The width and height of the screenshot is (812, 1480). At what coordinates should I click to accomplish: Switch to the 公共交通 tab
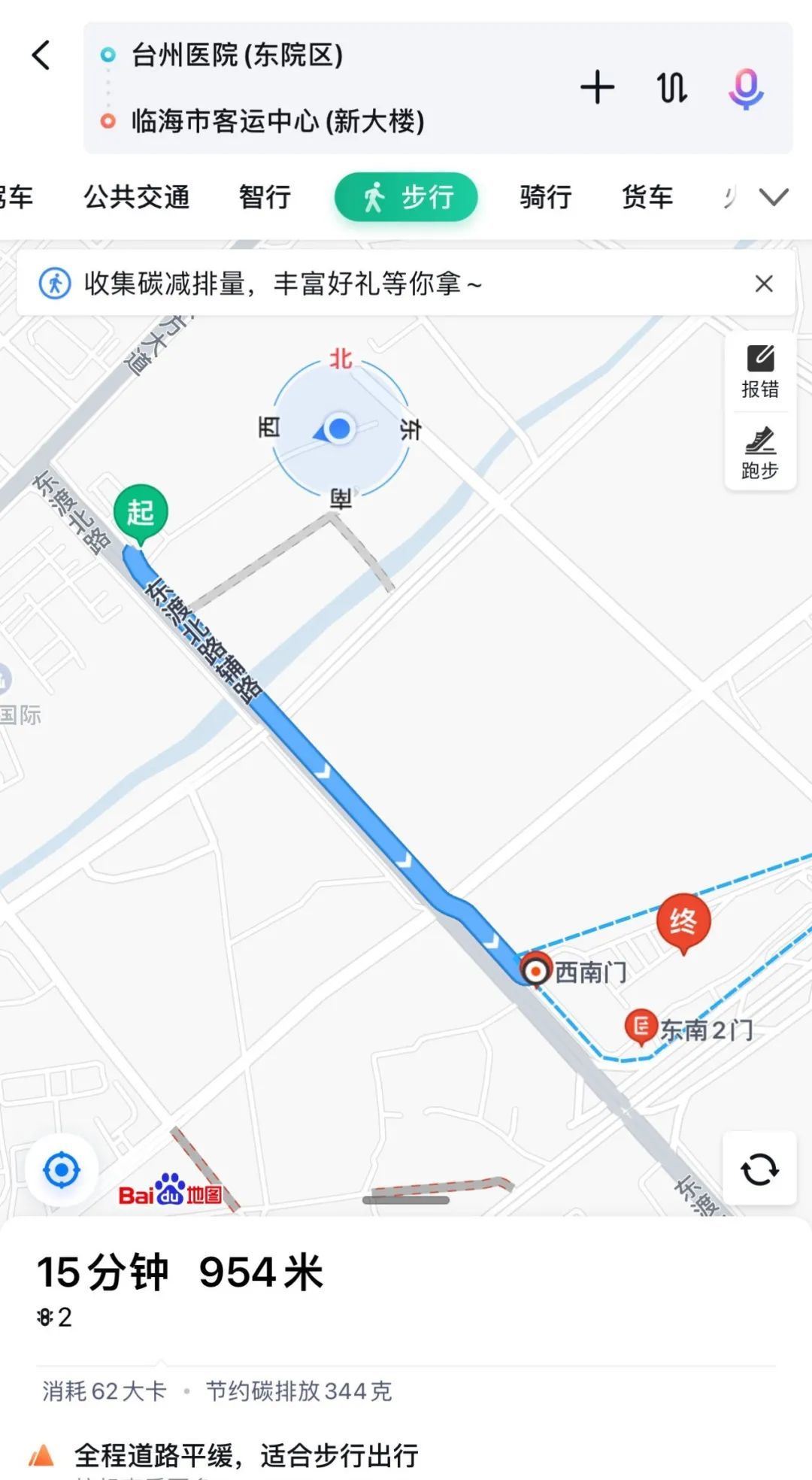tap(136, 197)
